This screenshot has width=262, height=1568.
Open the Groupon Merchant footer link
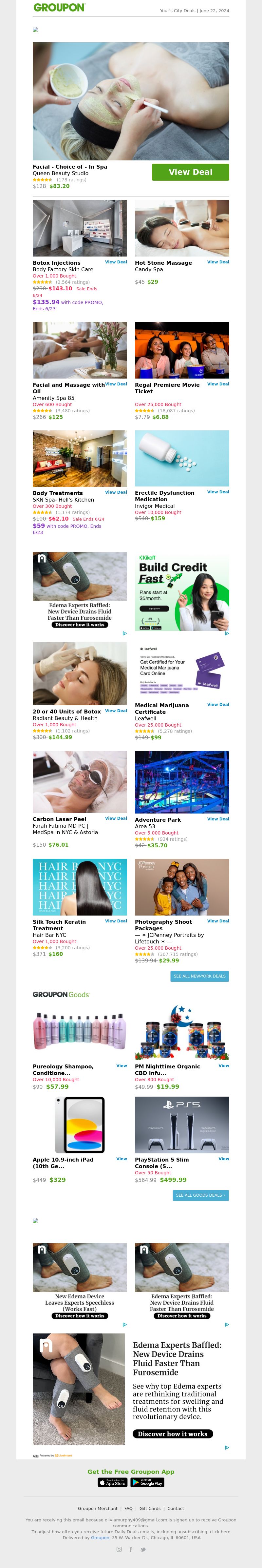click(97, 1508)
